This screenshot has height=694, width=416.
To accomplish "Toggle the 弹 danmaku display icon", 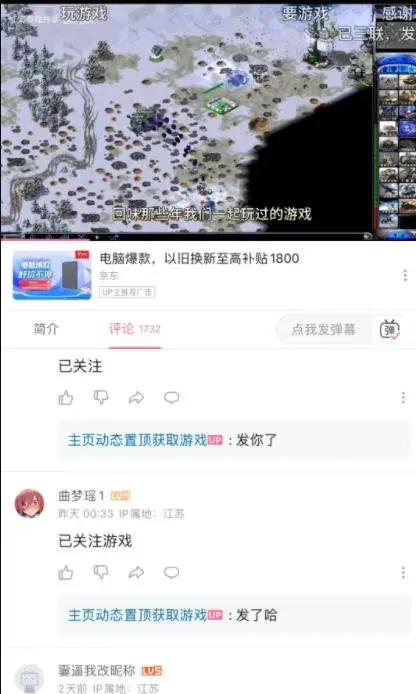I will [389, 329].
